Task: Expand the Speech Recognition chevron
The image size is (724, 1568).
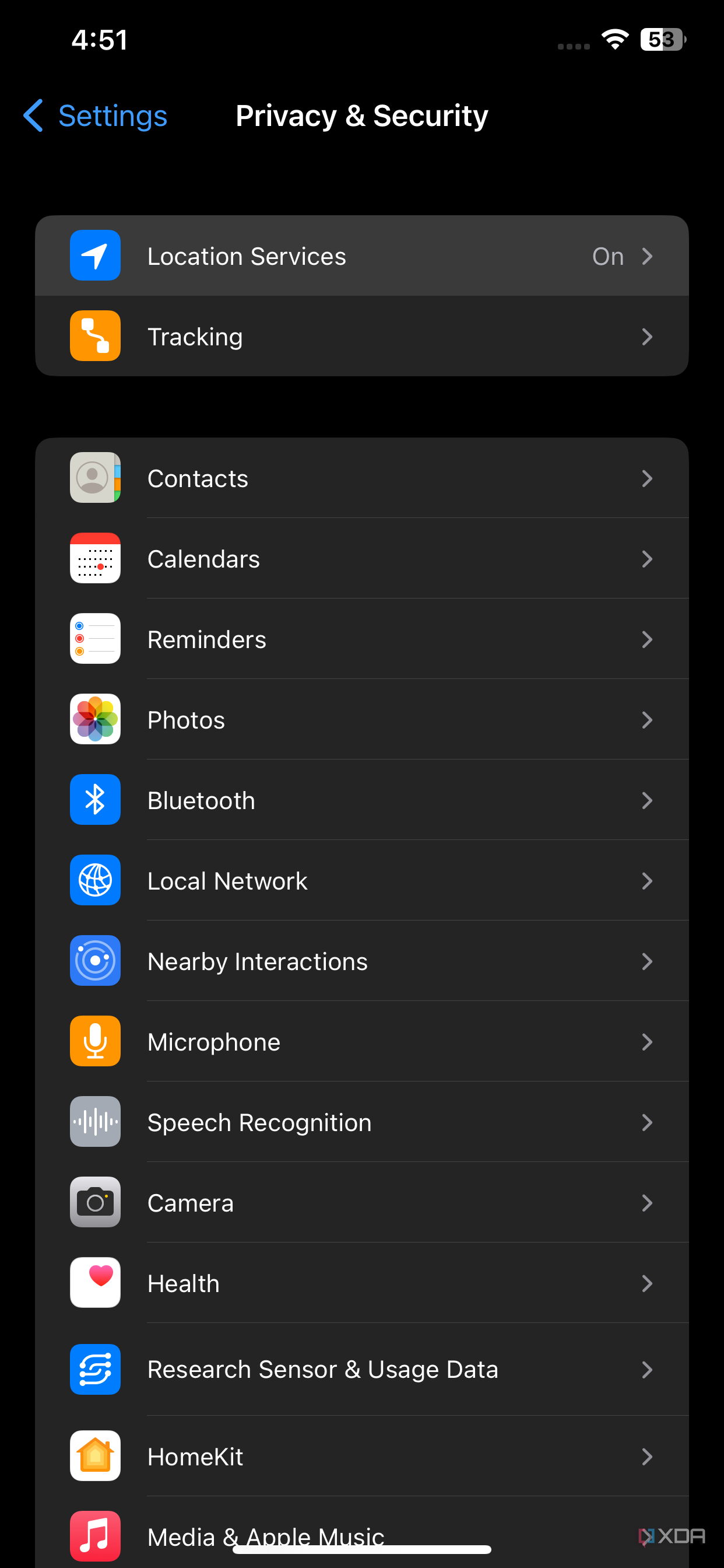Action: tap(647, 1122)
